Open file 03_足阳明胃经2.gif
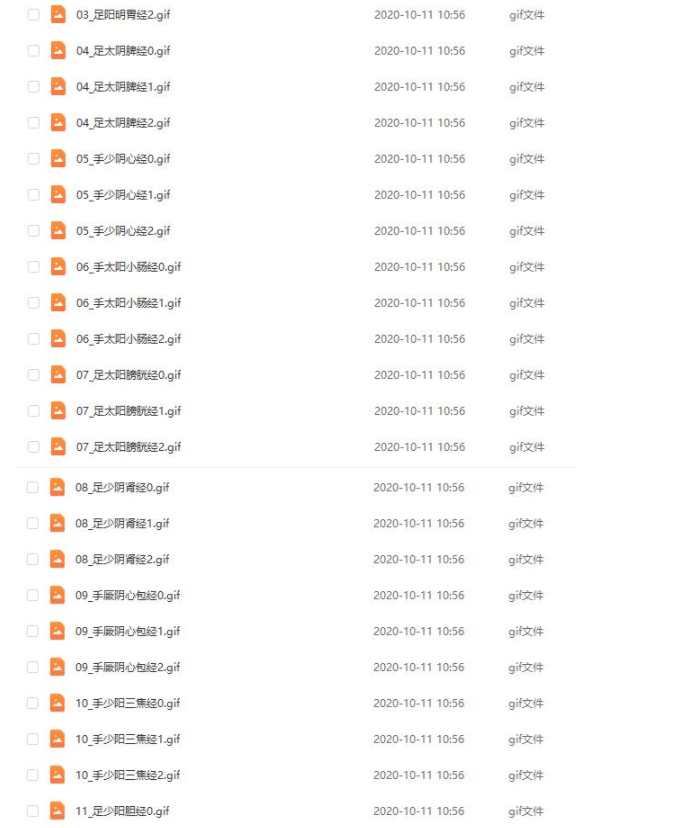 tap(123, 15)
